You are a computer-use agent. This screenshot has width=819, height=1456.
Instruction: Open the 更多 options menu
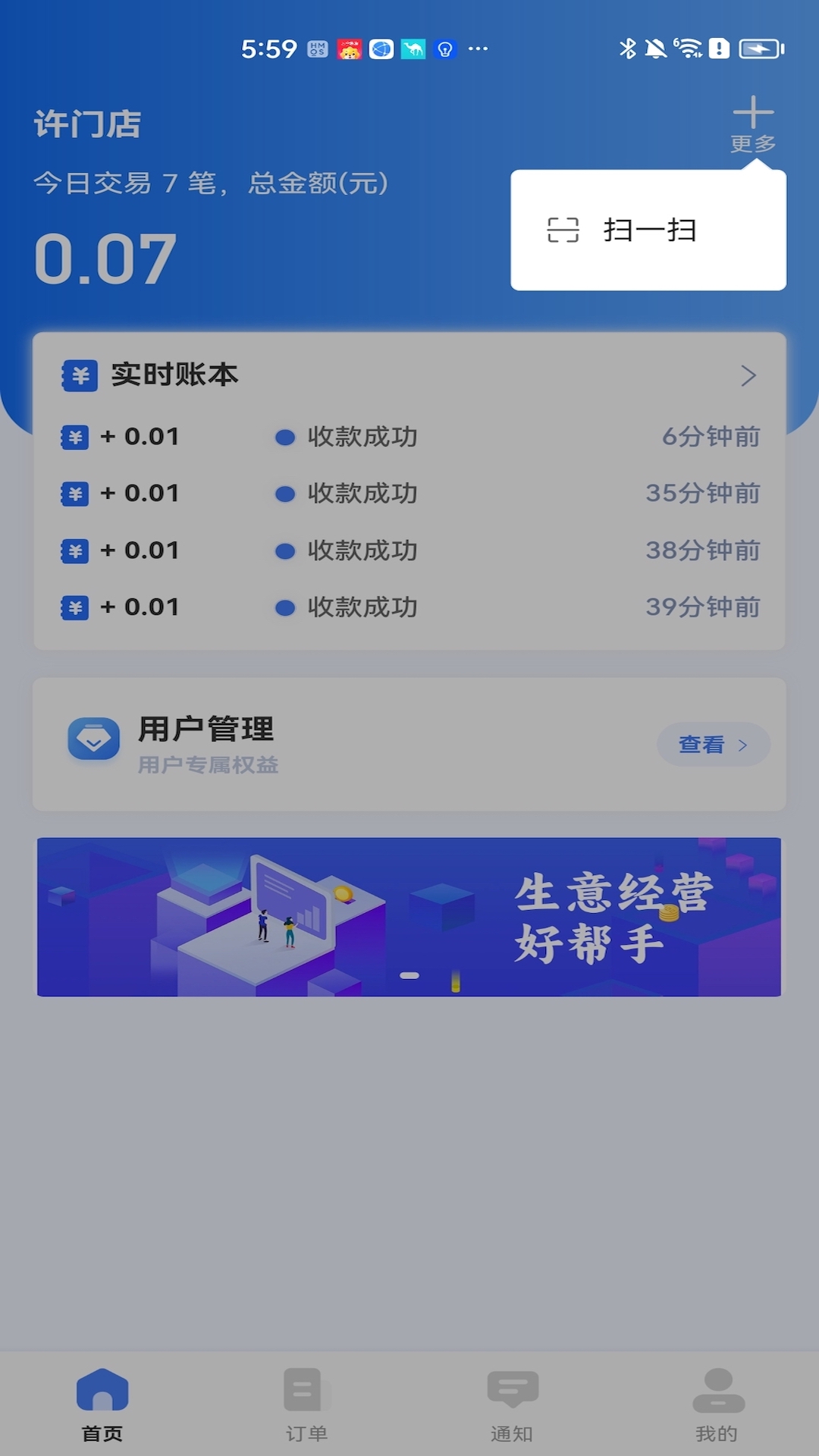[x=752, y=121]
